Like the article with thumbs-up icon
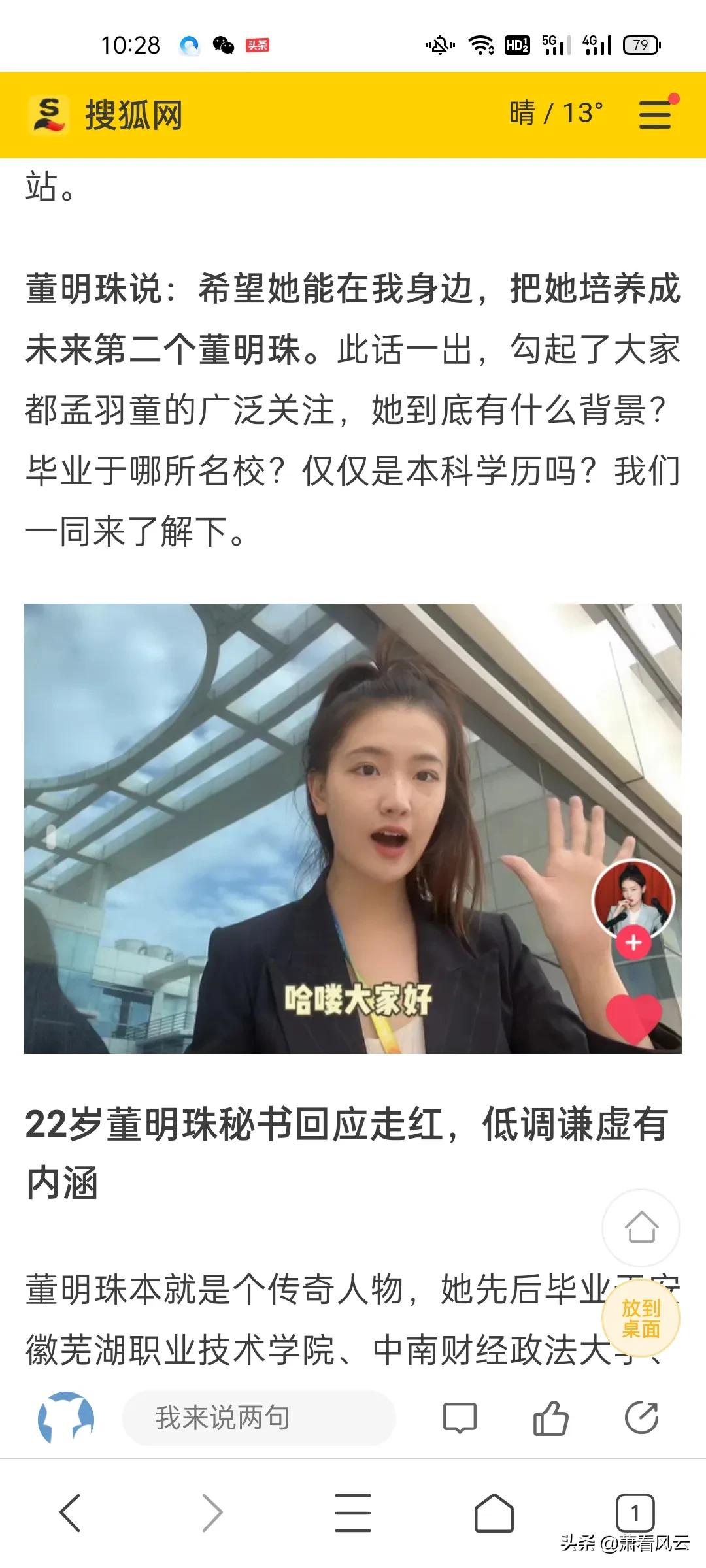The height and width of the screenshot is (1568, 706). (550, 1418)
